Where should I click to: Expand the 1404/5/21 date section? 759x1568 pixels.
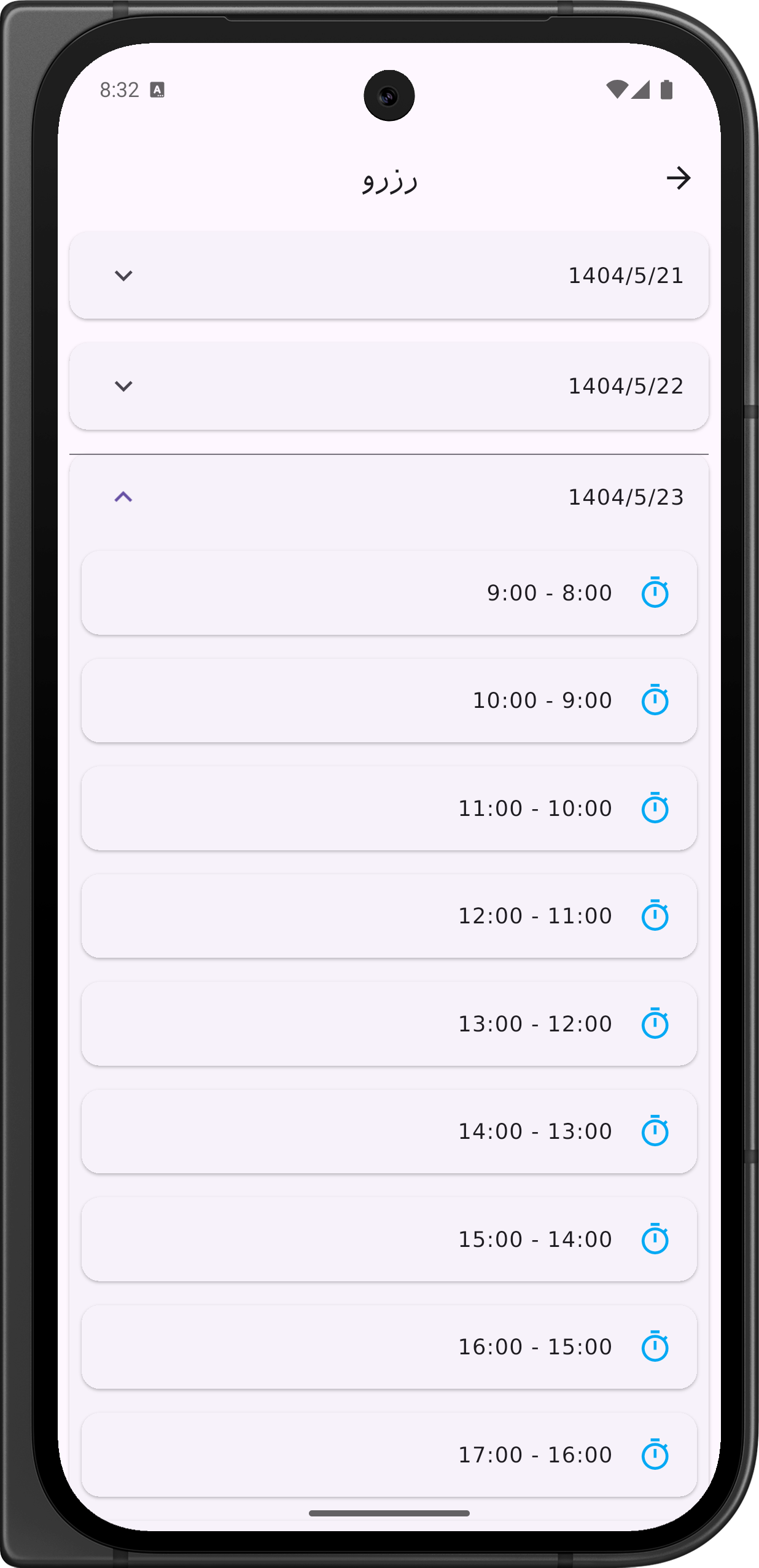pos(389,276)
